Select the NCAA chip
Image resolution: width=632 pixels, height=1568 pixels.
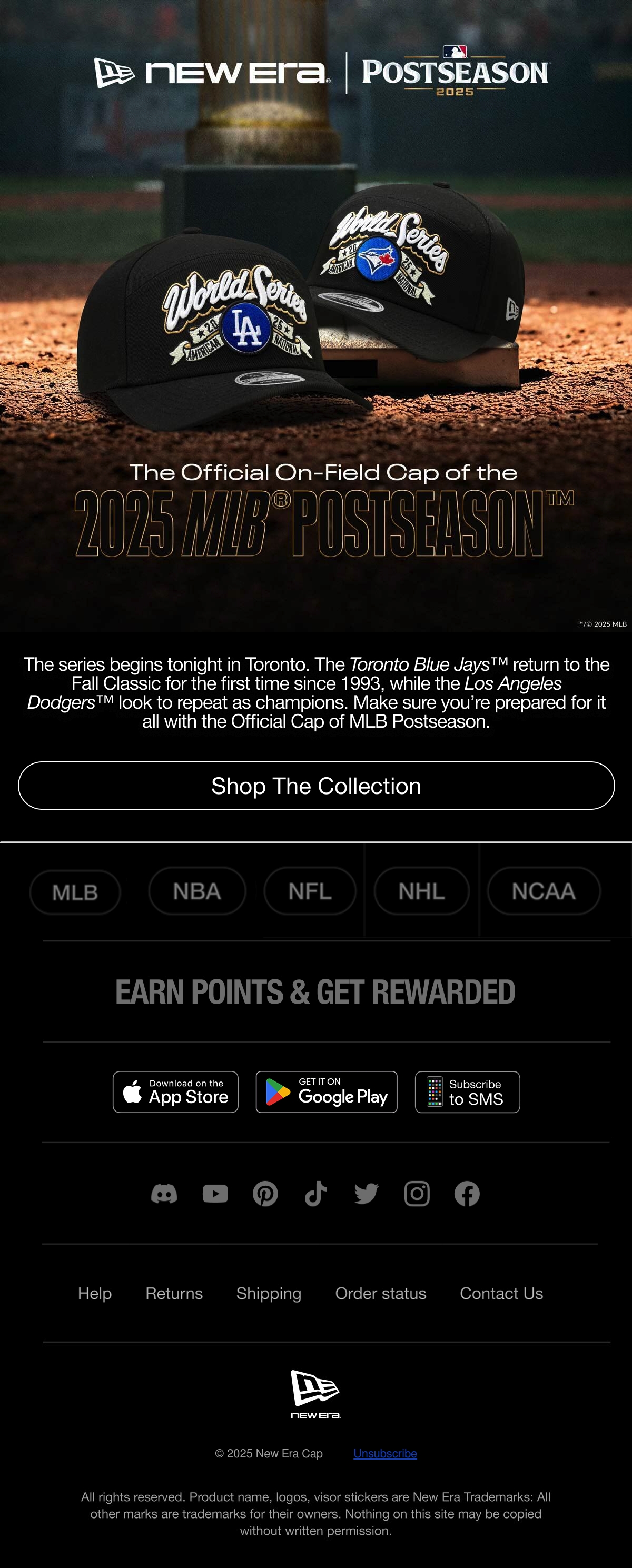[544, 891]
